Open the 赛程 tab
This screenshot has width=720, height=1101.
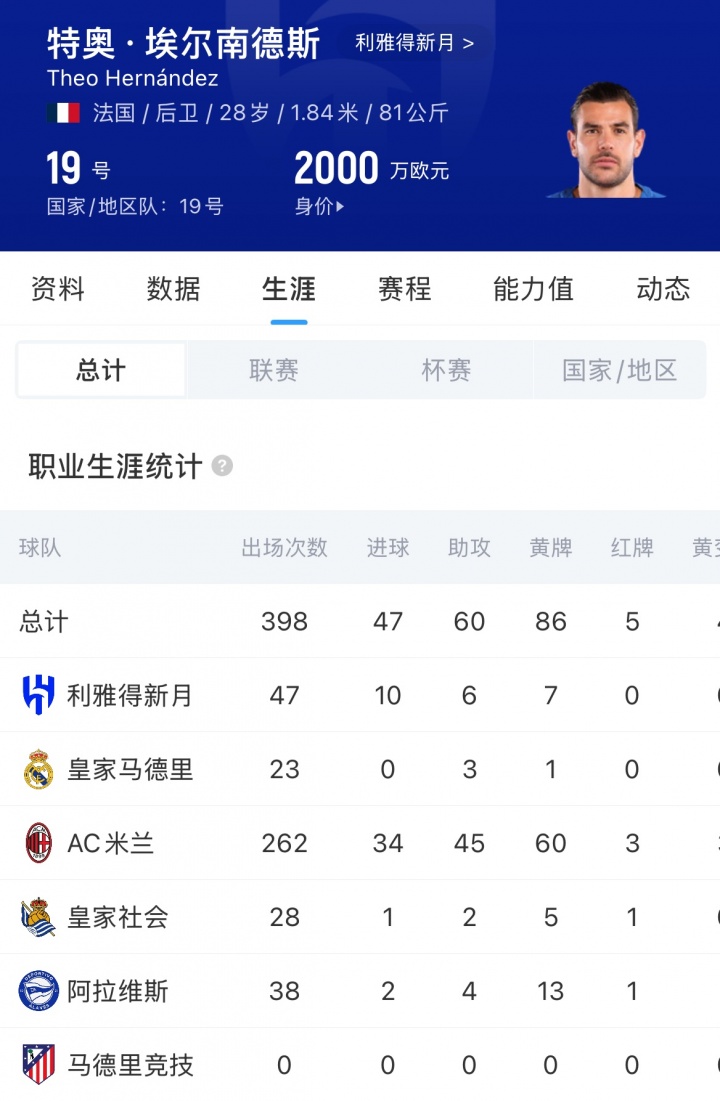tap(405, 289)
